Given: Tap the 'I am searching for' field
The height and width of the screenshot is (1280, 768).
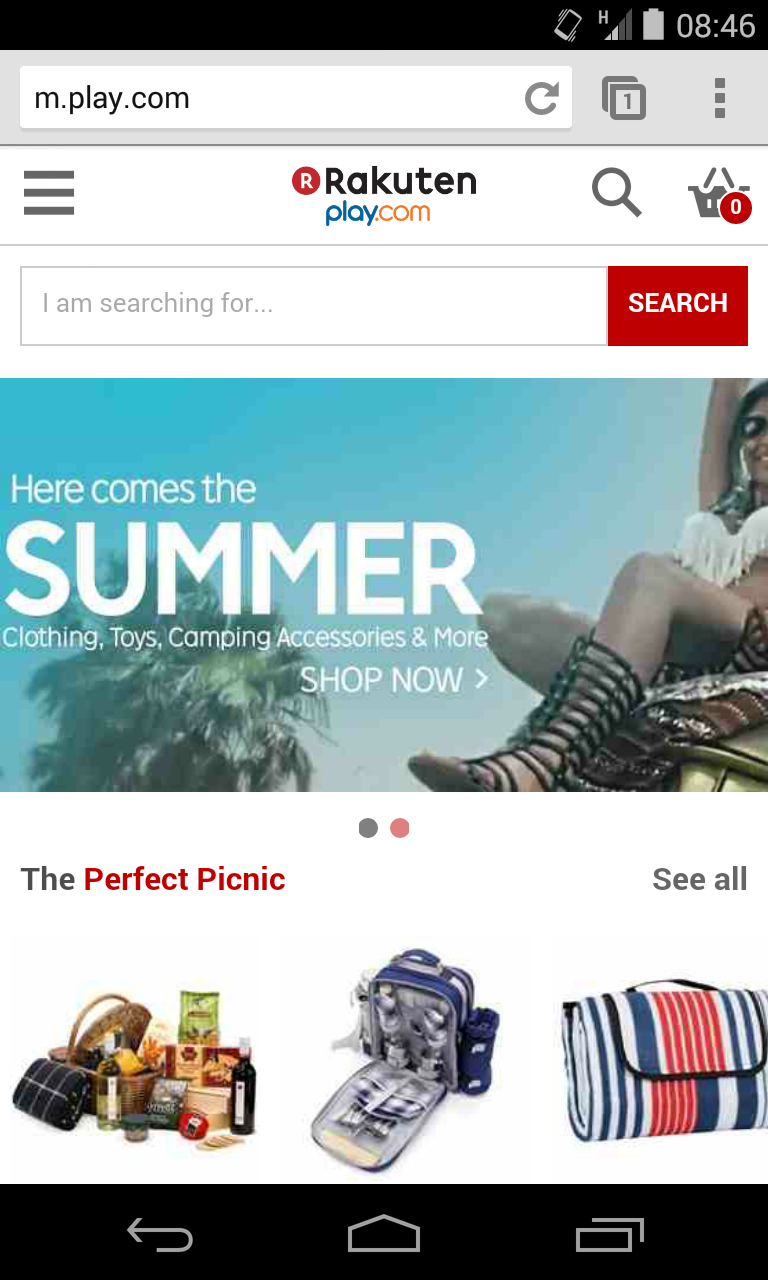Looking at the screenshot, I should click(313, 305).
